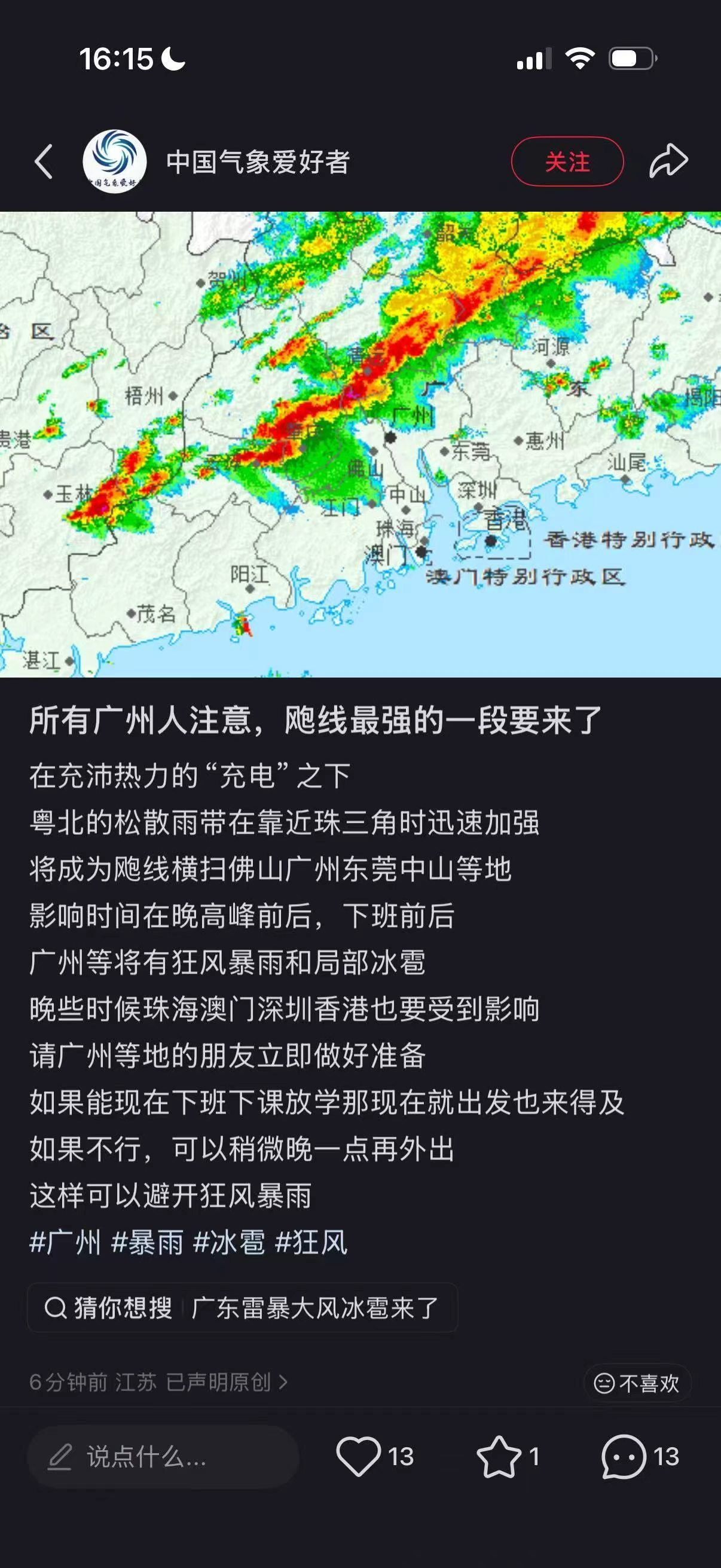Tap the dark mode moon status icon
This screenshot has height=1568, width=721.
click(172, 60)
